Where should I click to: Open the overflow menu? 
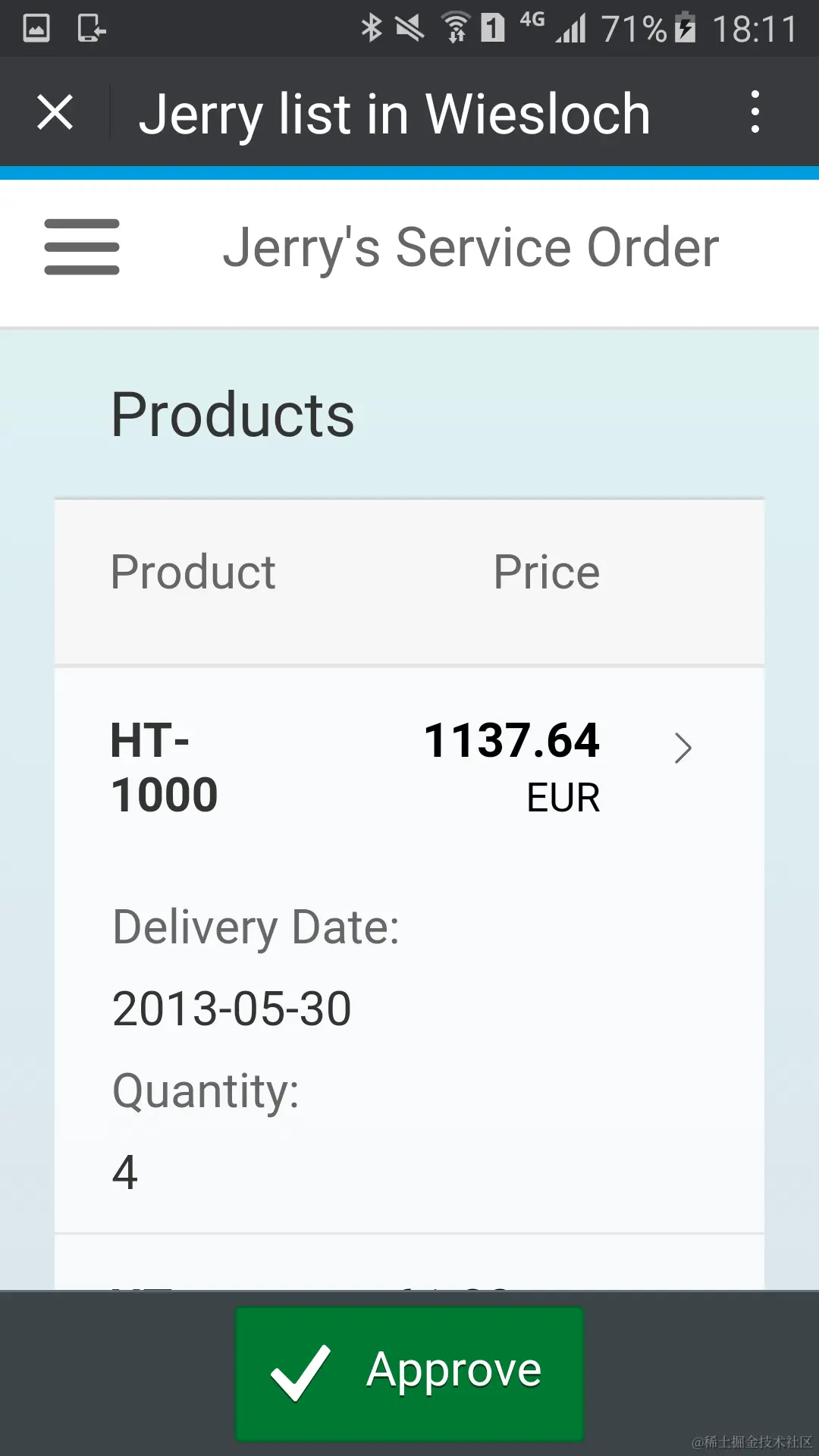click(755, 112)
